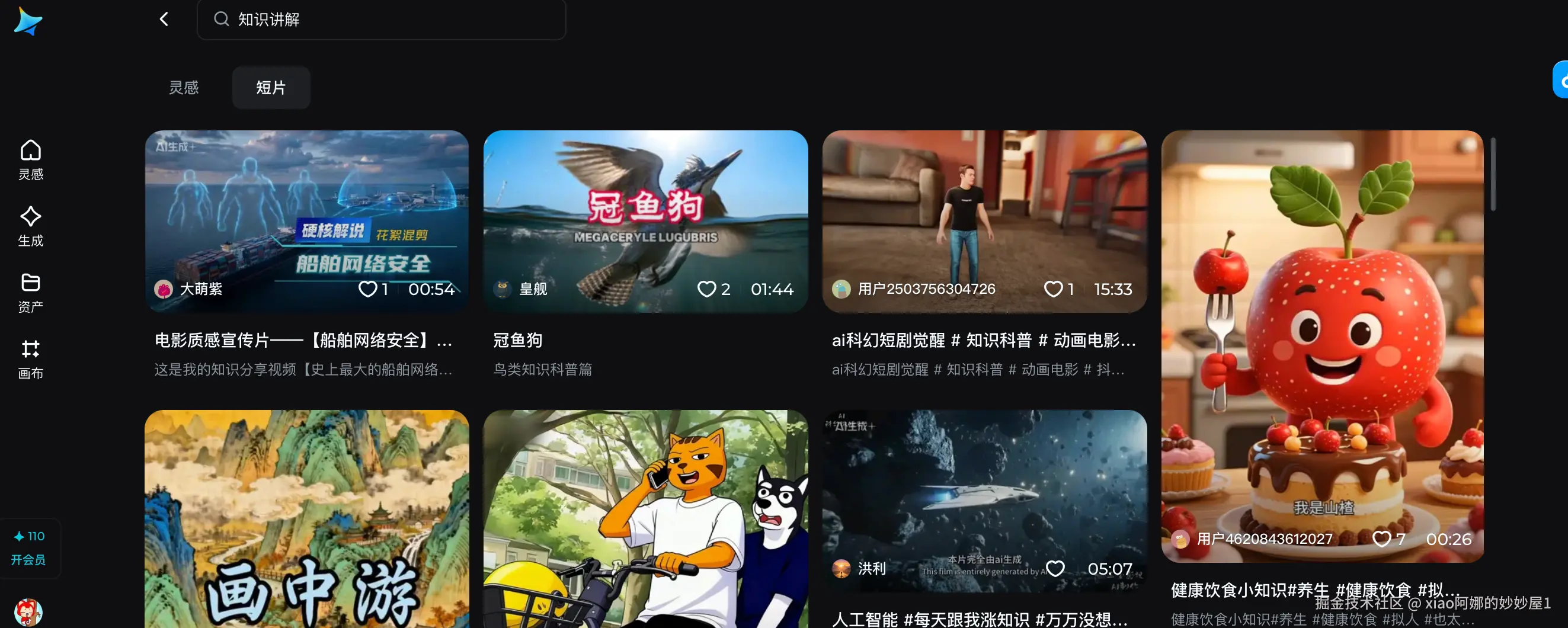Open the cartoon cat on scooter video
The width and height of the screenshot is (1568, 628).
click(645, 518)
